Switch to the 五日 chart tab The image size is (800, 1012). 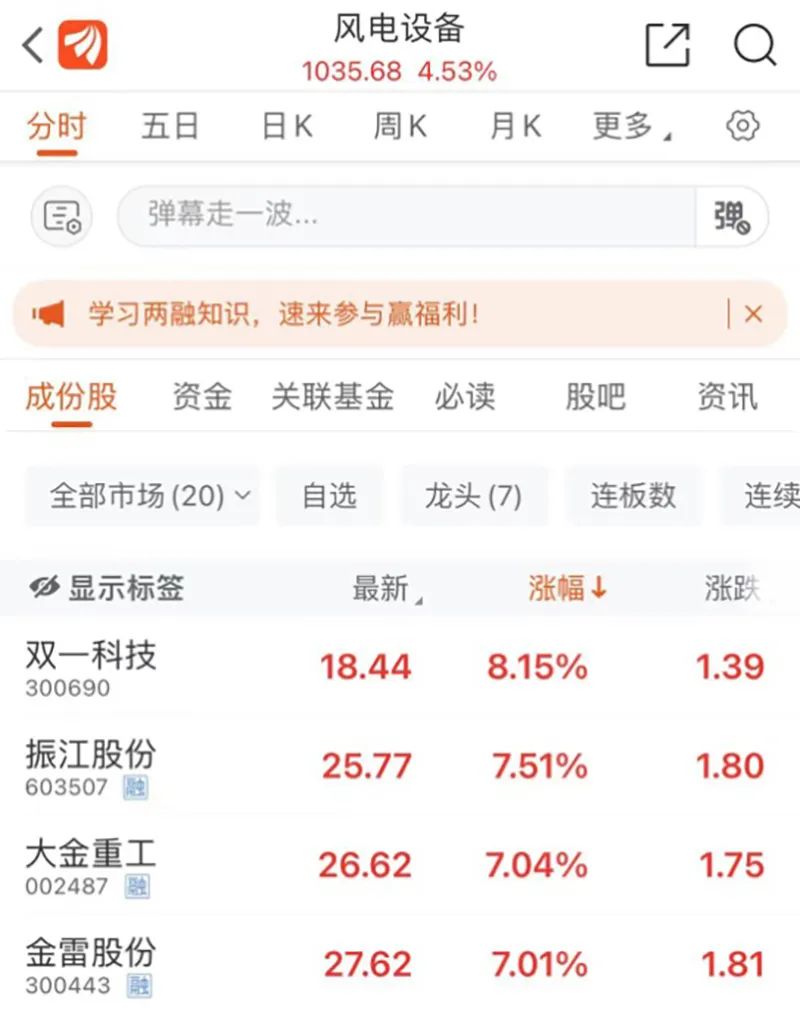[170, 127]
